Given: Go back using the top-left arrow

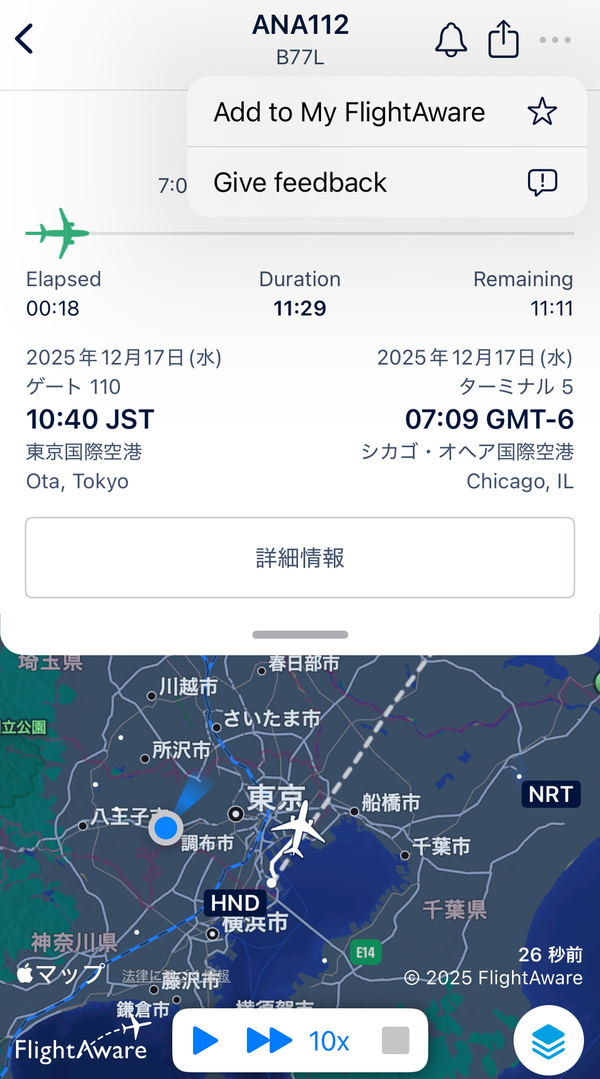Looking at the screenshot, I should click(x=25, y=39).
